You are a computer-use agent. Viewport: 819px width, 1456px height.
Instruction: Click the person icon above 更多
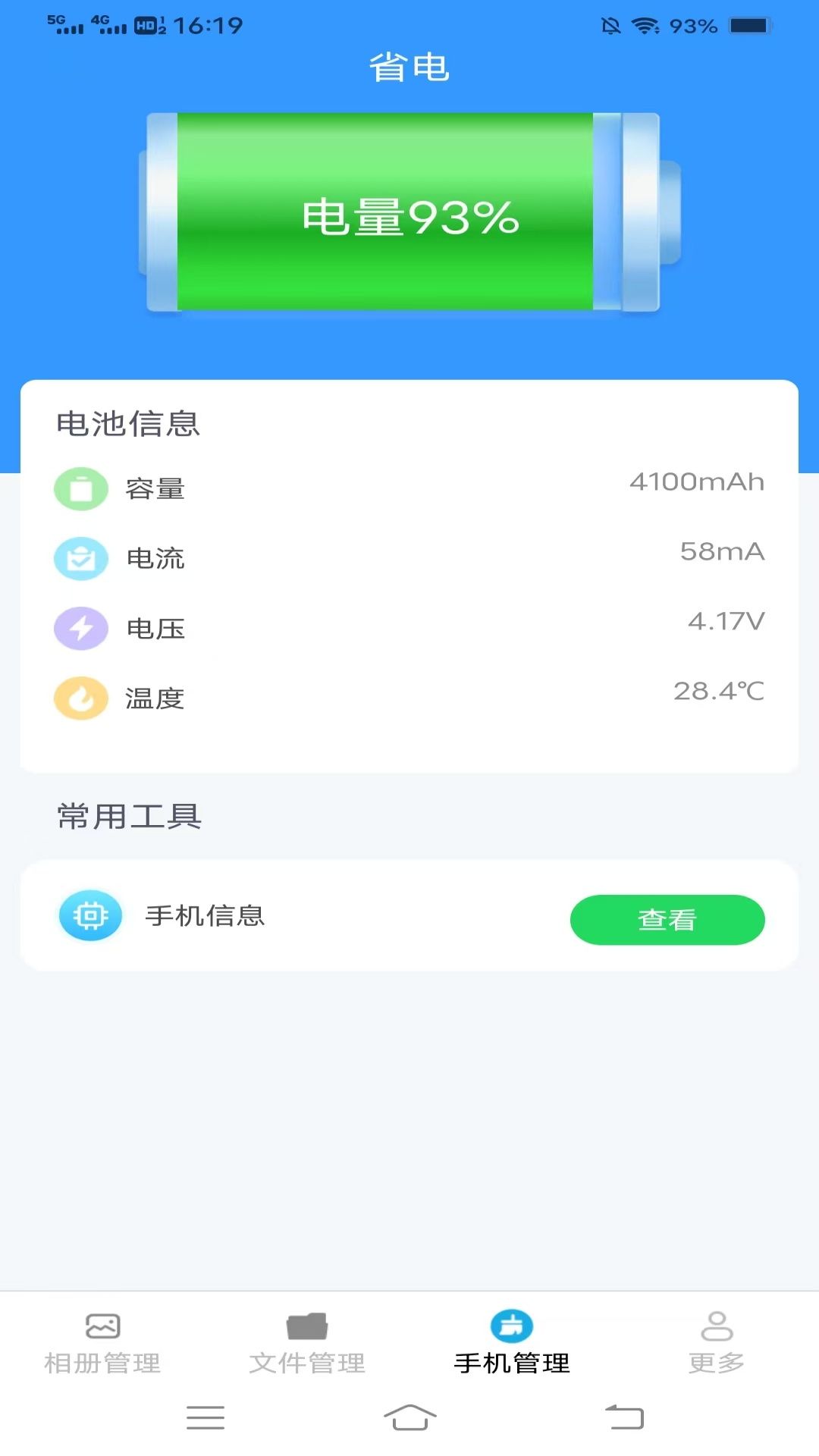tap(717, 1323)
